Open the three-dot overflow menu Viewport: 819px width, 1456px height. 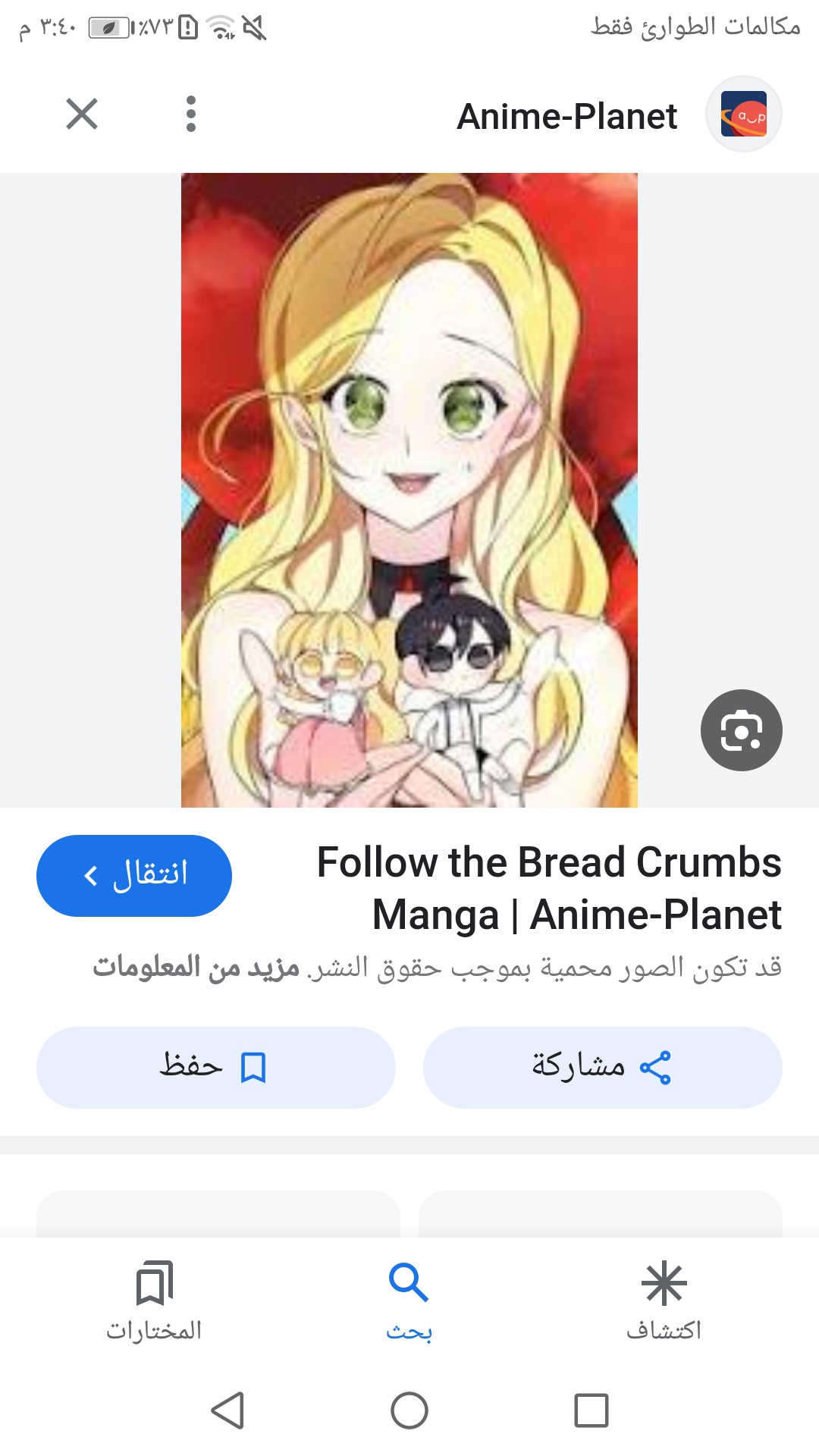[x=191, y=115]
